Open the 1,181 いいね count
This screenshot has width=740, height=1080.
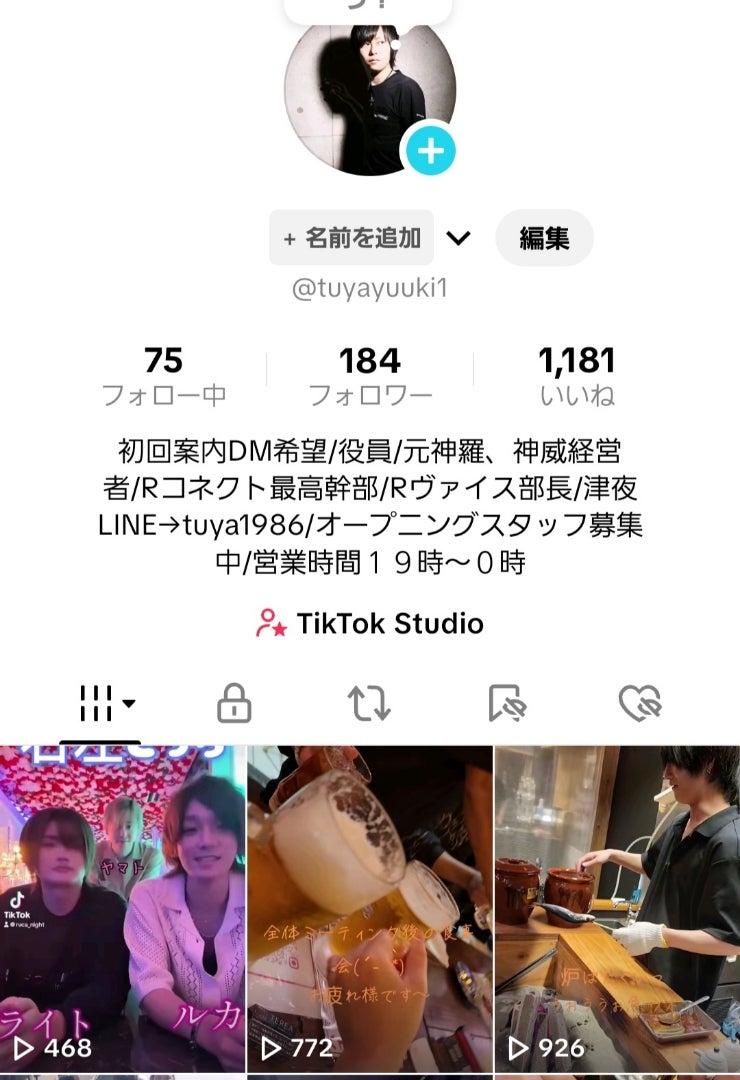coord(577,376)
